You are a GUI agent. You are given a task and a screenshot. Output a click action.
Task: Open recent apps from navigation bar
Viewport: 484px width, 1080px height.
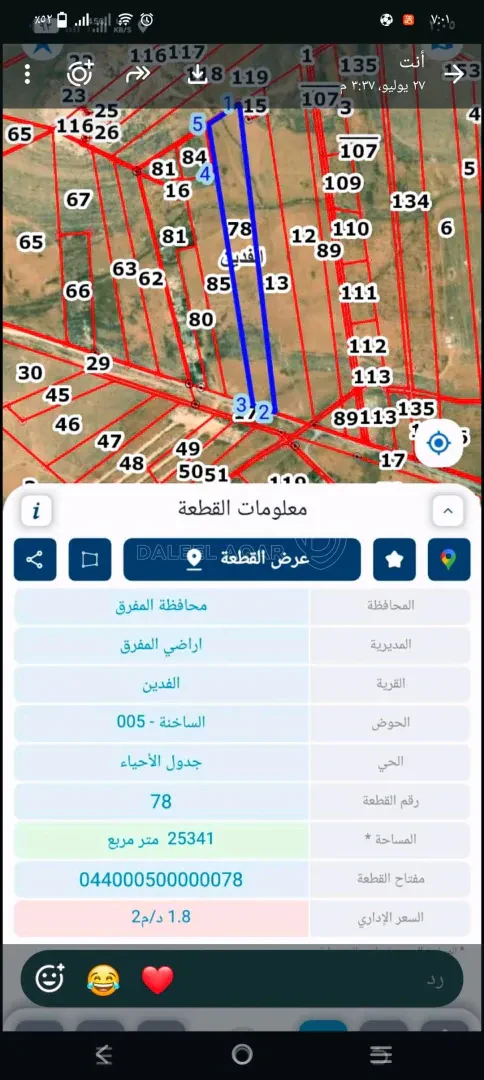pyautogui.click(x=381, y=1054)
